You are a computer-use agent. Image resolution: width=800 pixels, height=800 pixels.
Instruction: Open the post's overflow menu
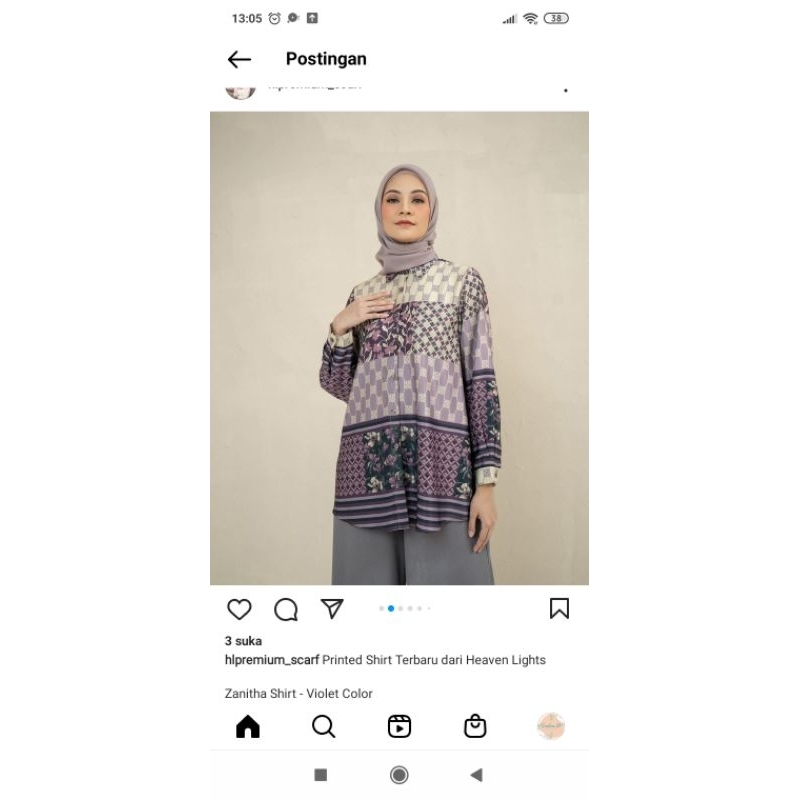[565, 90]
